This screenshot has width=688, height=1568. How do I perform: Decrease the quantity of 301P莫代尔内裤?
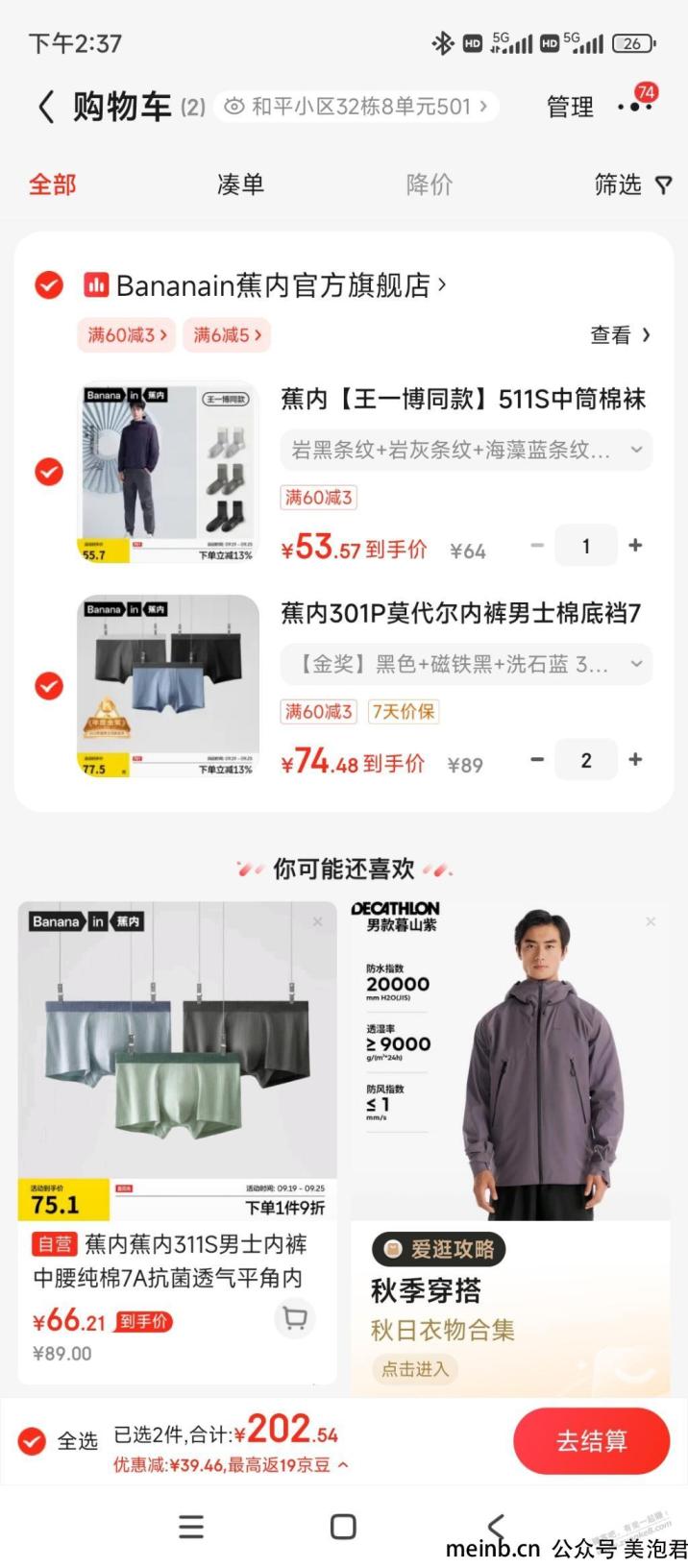538,760
